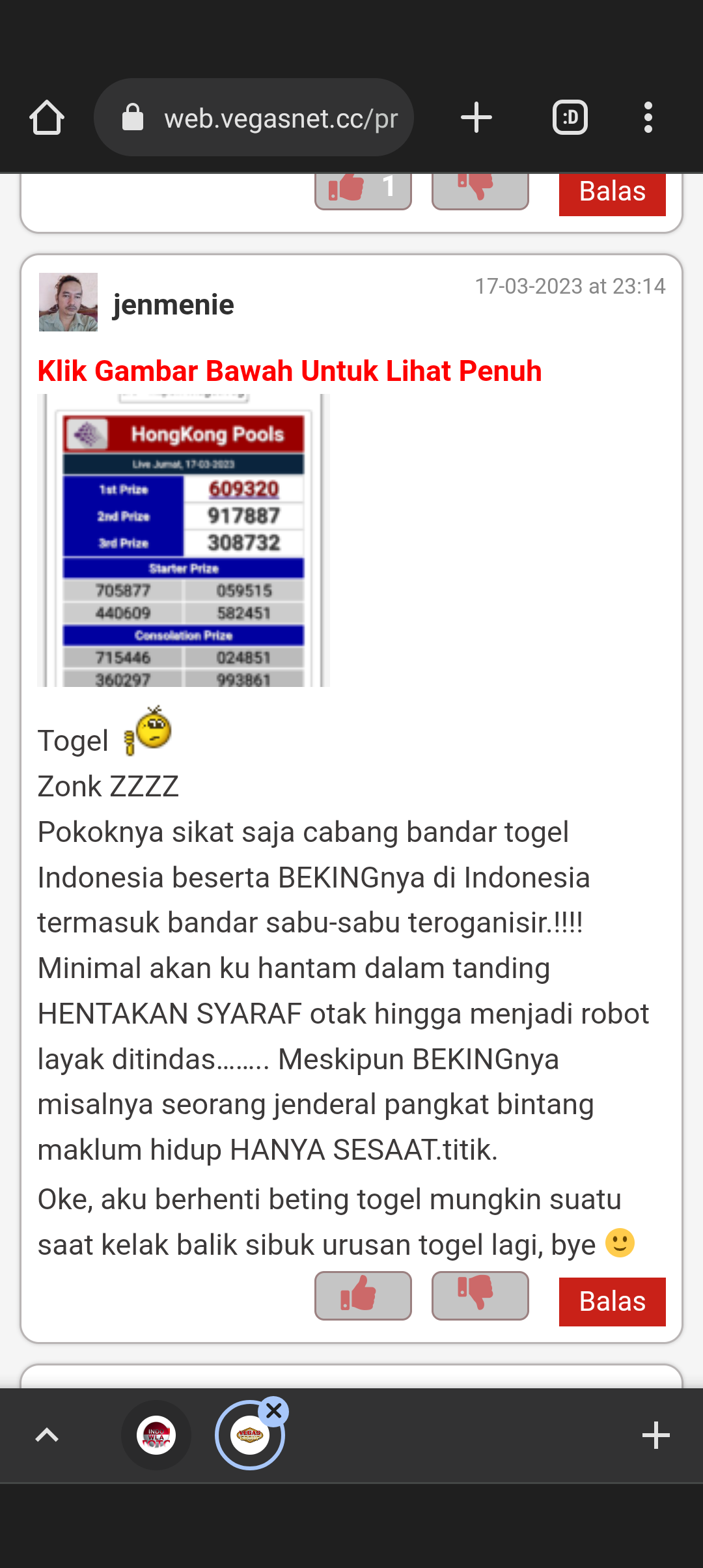
Task: Give thumbs down to jenmenie's post
Action: (x=480, y=1295)
